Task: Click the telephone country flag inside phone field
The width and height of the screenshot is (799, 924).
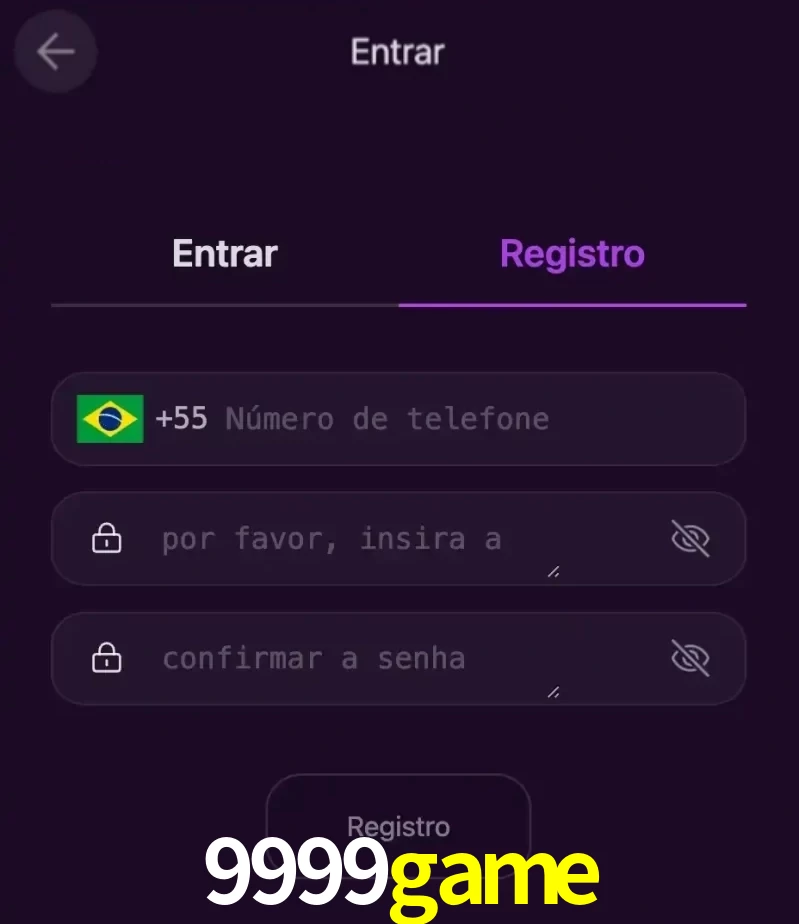Action: point(109,419)
